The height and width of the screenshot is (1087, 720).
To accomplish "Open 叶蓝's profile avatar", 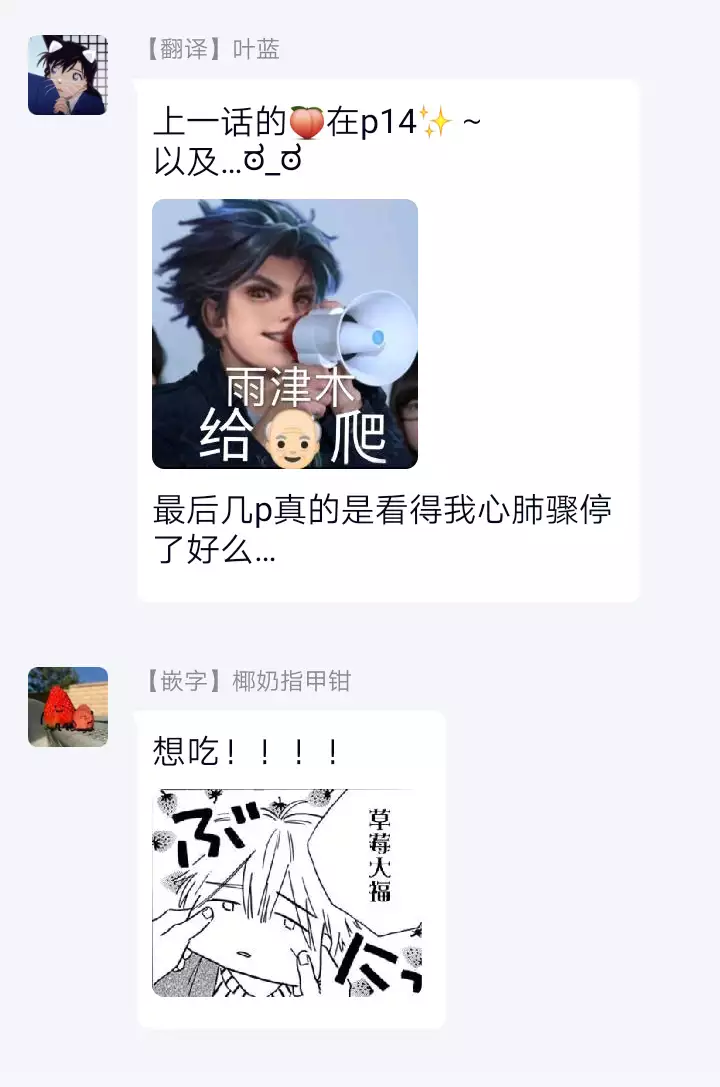I will [67, 75].
